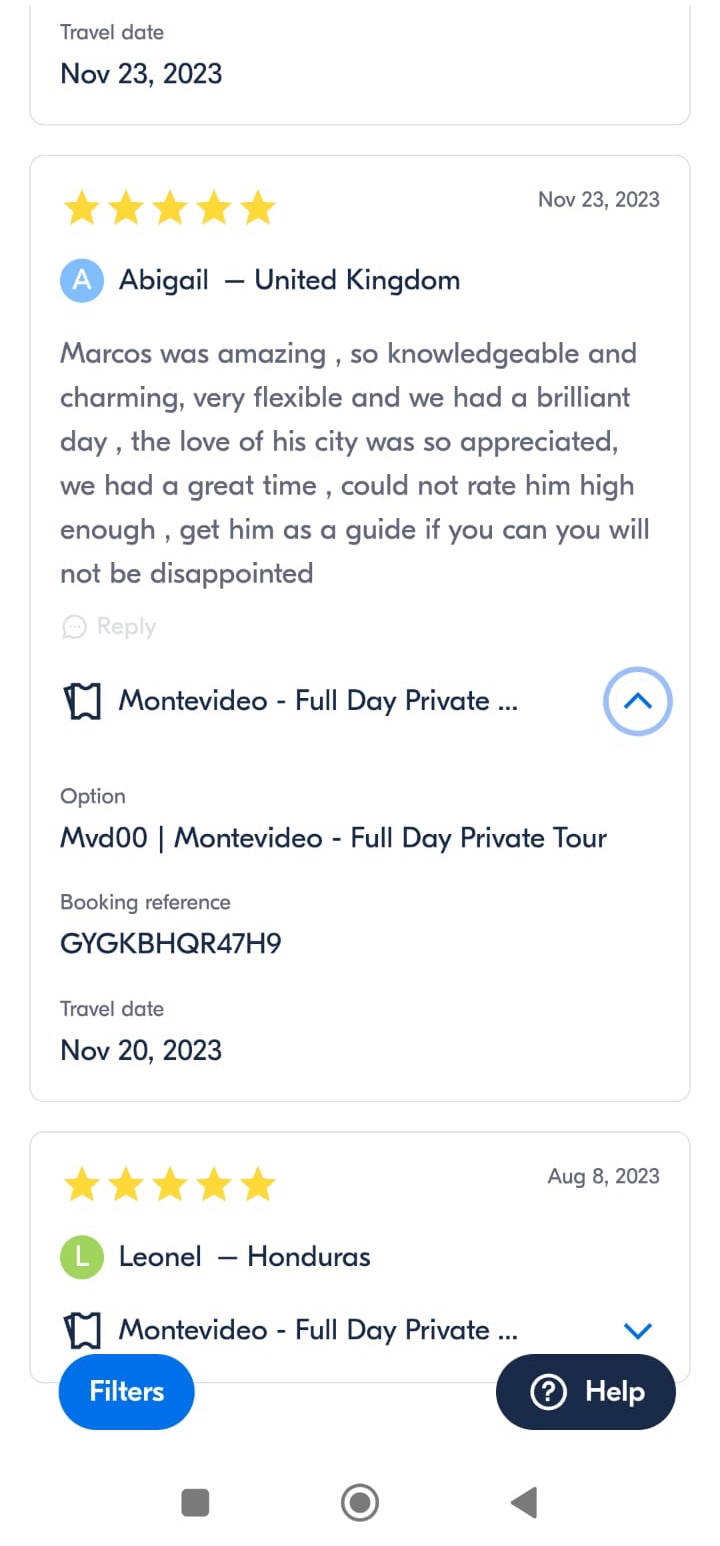The image size is (720, 1546).
Task: Open the Filters button
Action: tap(126, 1391)
